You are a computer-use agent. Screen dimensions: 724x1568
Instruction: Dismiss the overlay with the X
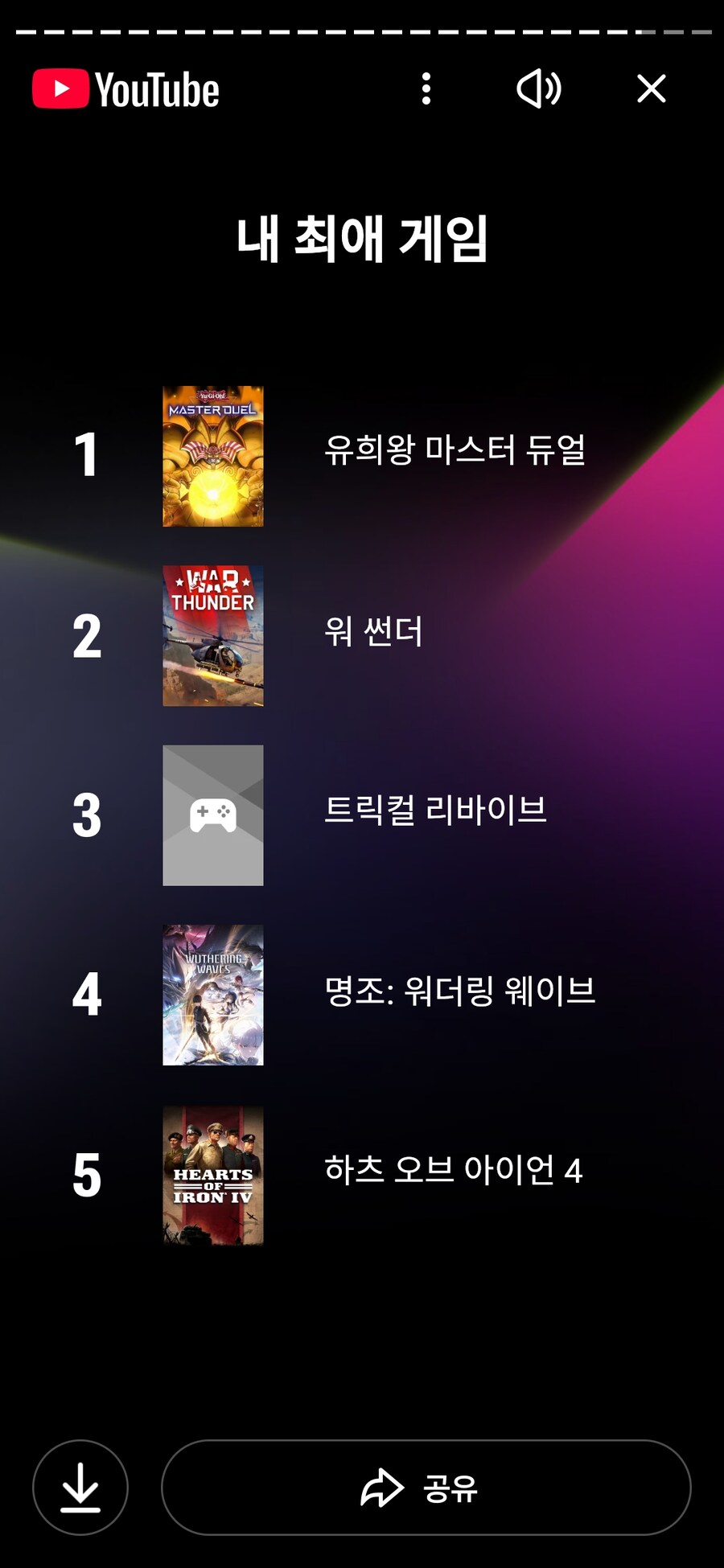point(652,89)
